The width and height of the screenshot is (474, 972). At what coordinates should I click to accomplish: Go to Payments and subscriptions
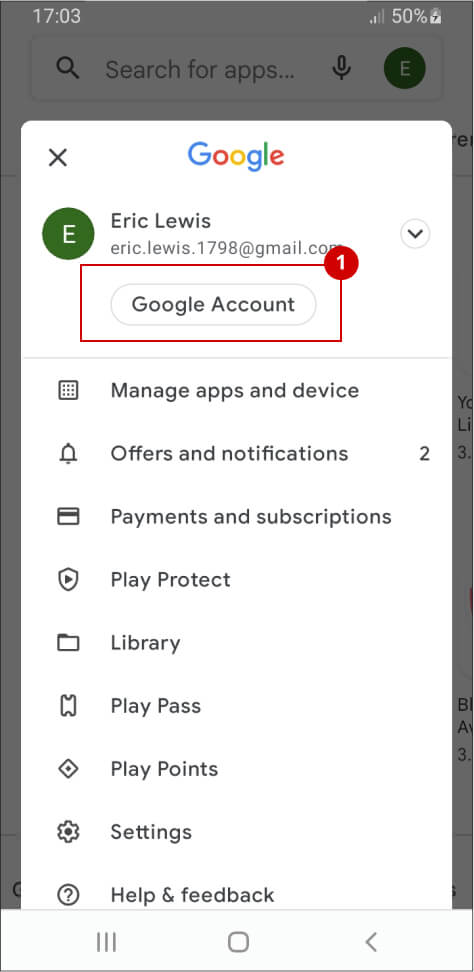coord(237,517)
